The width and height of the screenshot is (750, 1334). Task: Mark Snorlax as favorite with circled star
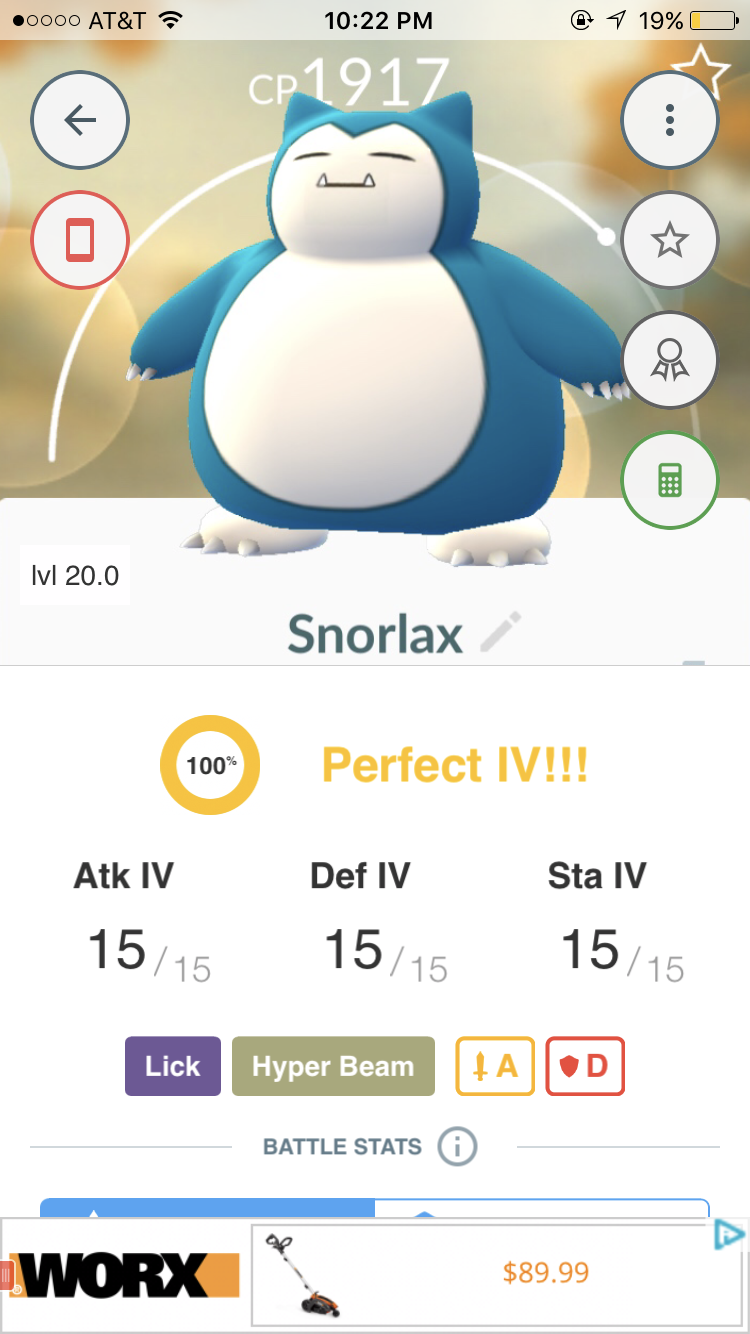click(x=670, y=240)
